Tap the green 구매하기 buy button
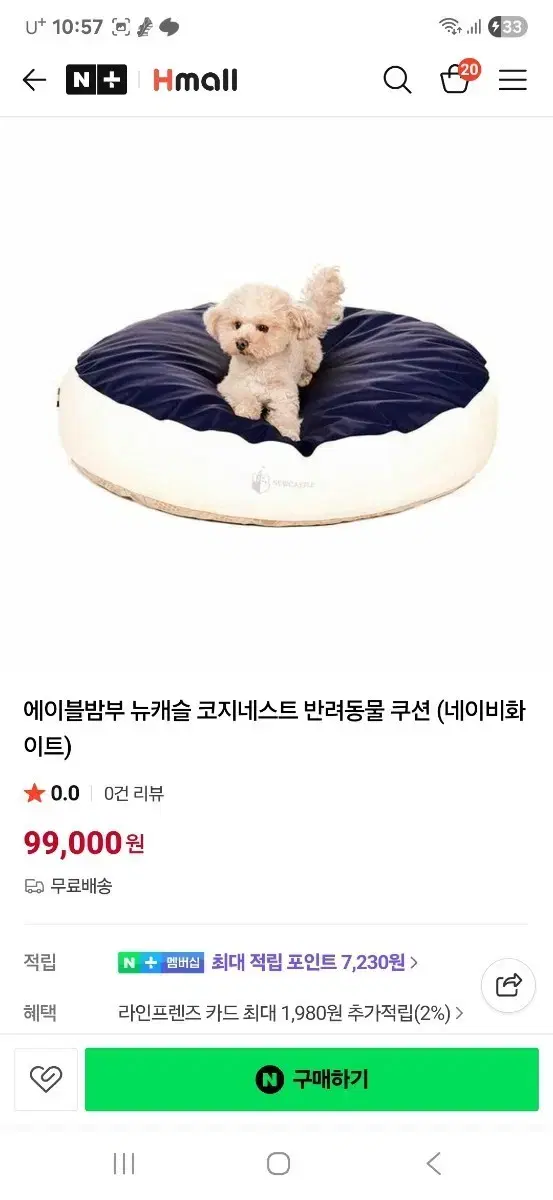Screen dimensions: 553x1200 [312, 1079]
